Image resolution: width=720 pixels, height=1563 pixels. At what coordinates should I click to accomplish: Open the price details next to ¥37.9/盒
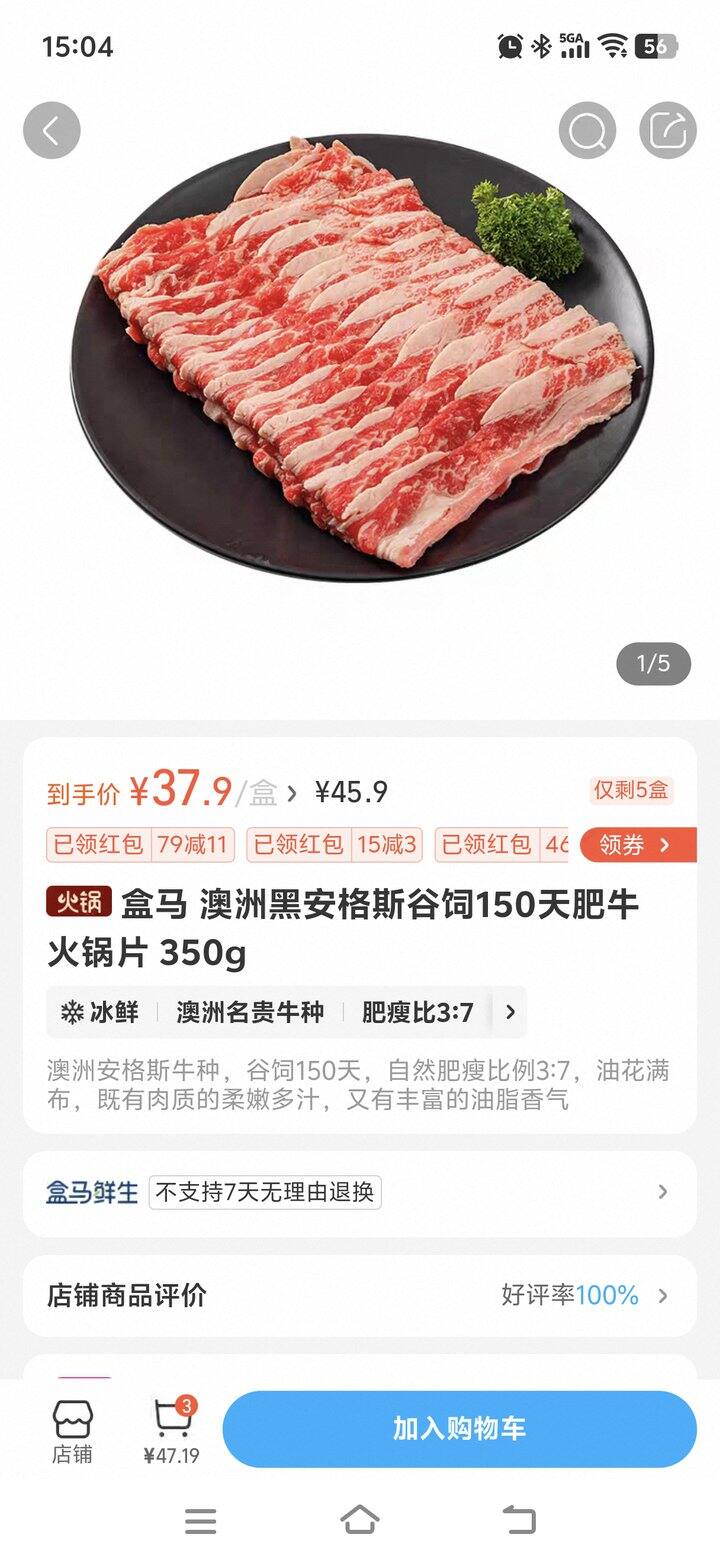tap(292, 794)
